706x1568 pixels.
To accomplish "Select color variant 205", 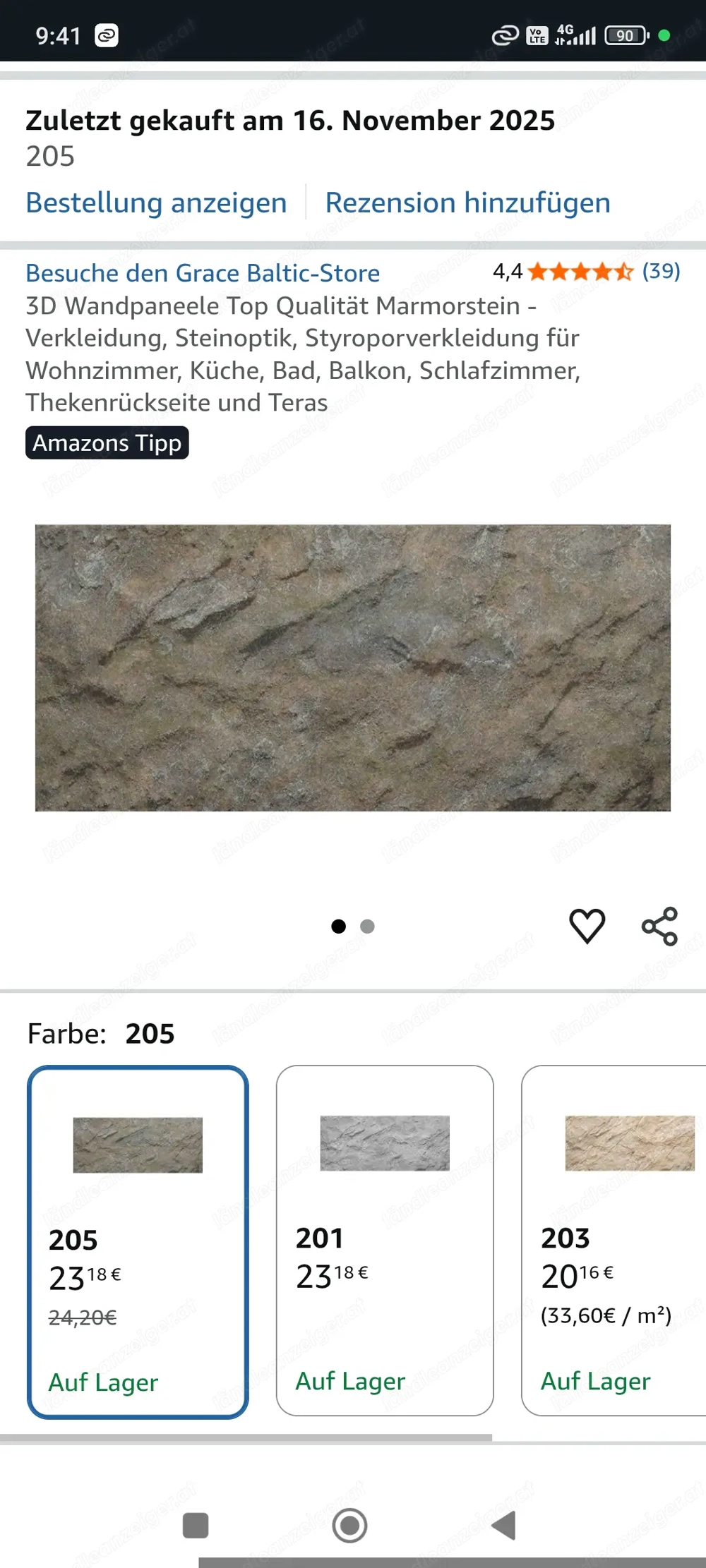I will pos(138,1241).
